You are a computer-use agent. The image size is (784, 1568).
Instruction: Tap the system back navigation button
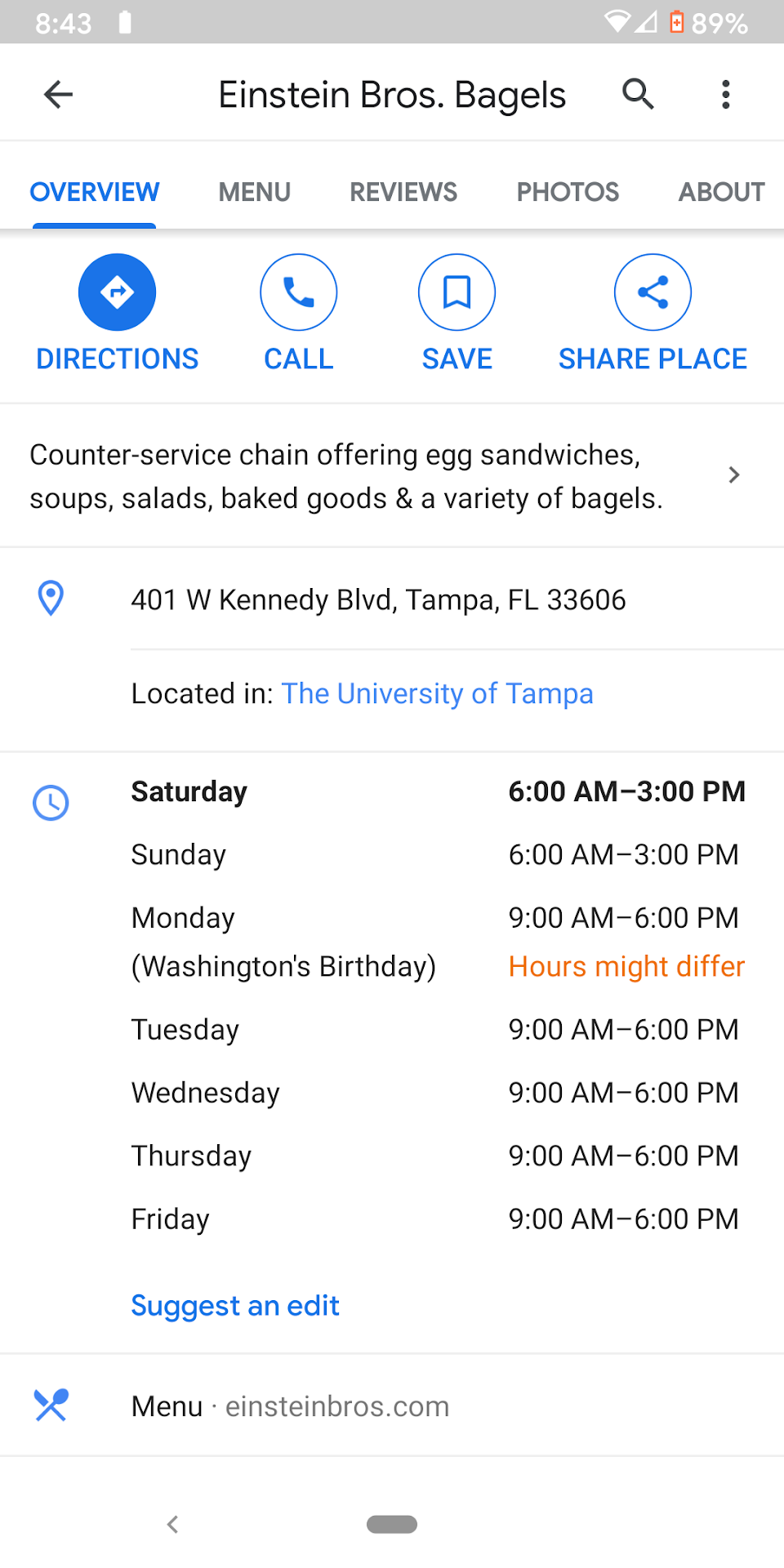coord(172,1524)
